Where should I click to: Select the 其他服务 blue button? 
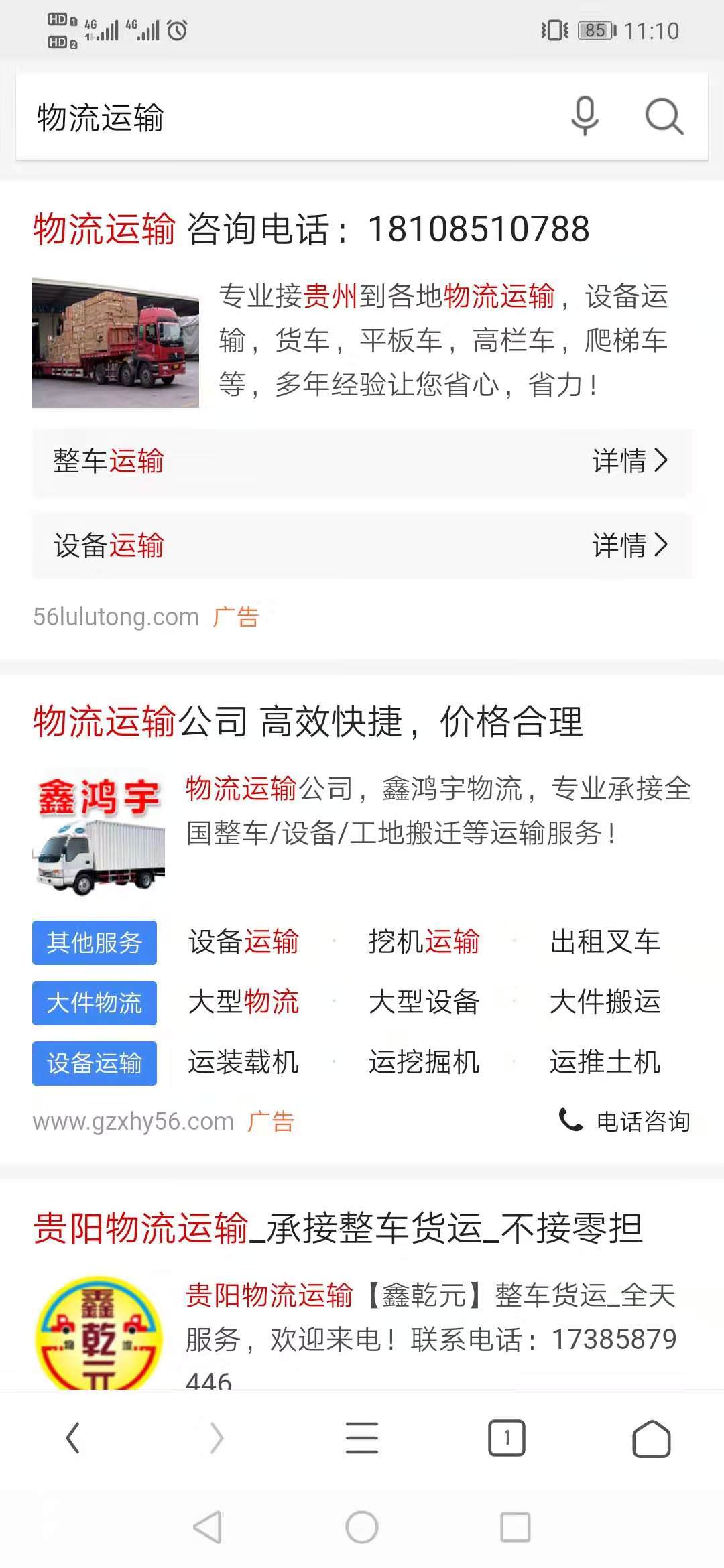click(x=95, y=943)
